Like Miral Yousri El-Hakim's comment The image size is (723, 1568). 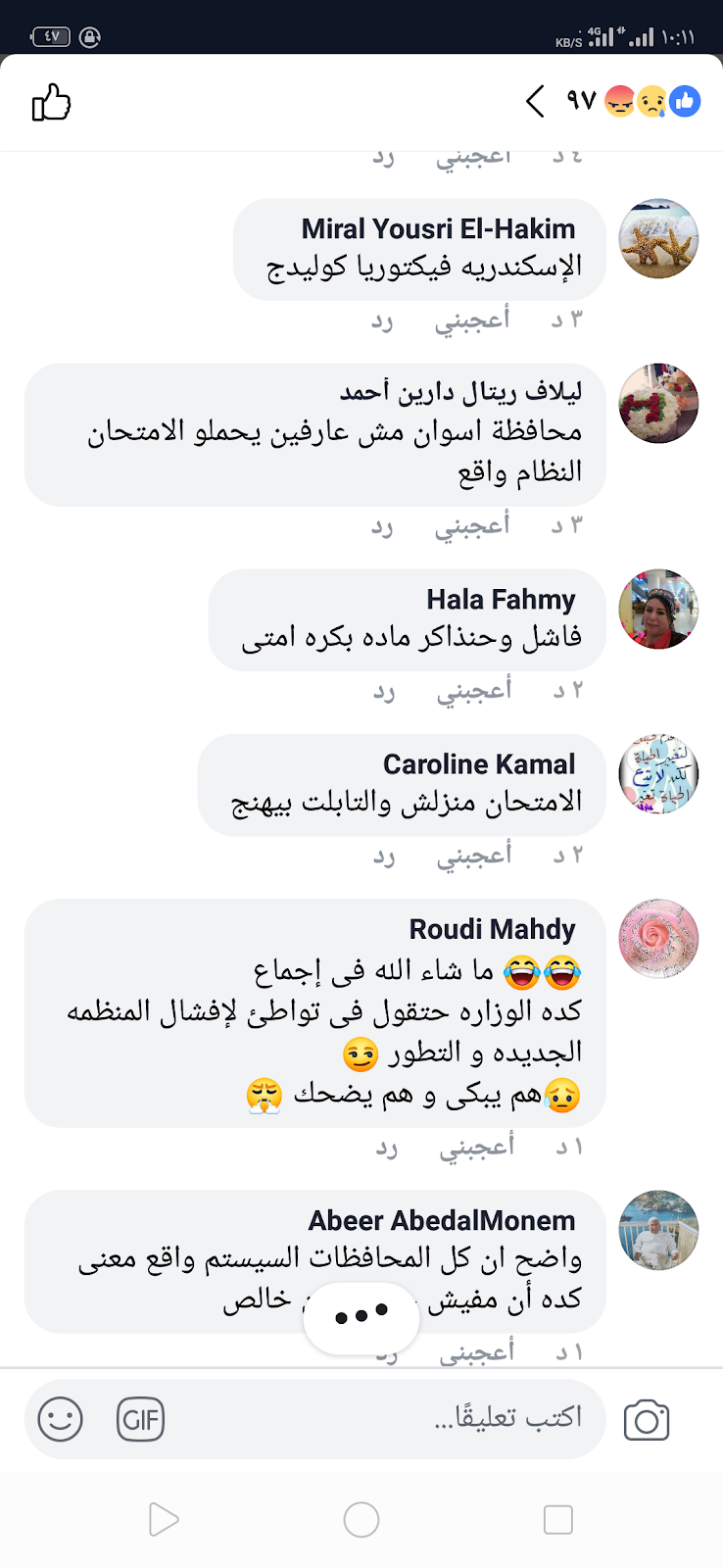pos(472,319)
